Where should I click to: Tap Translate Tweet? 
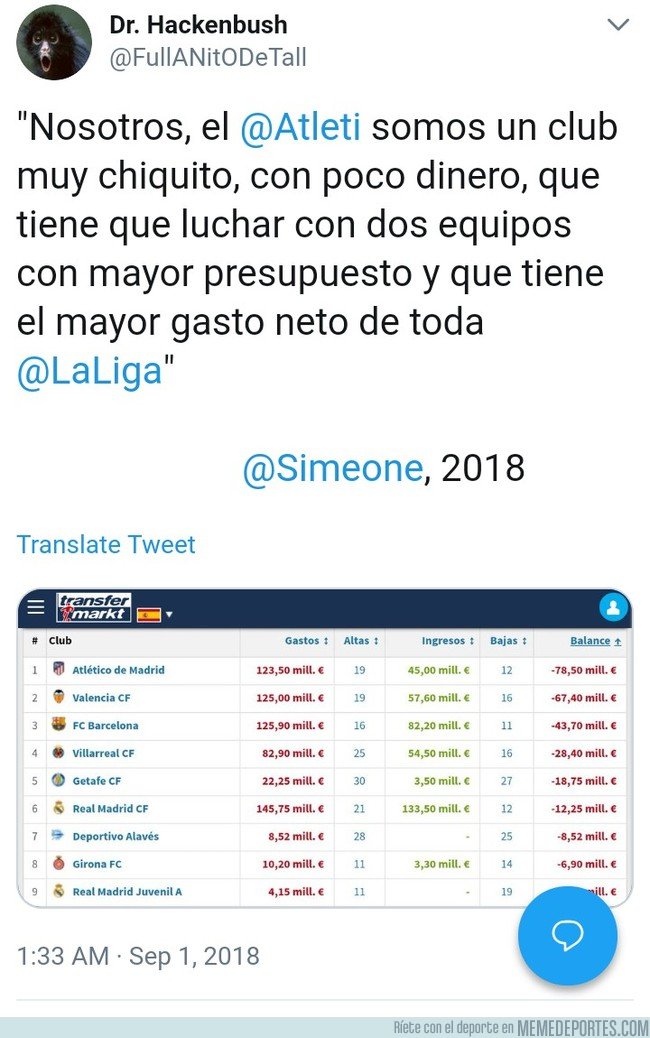tap(106, 545)
